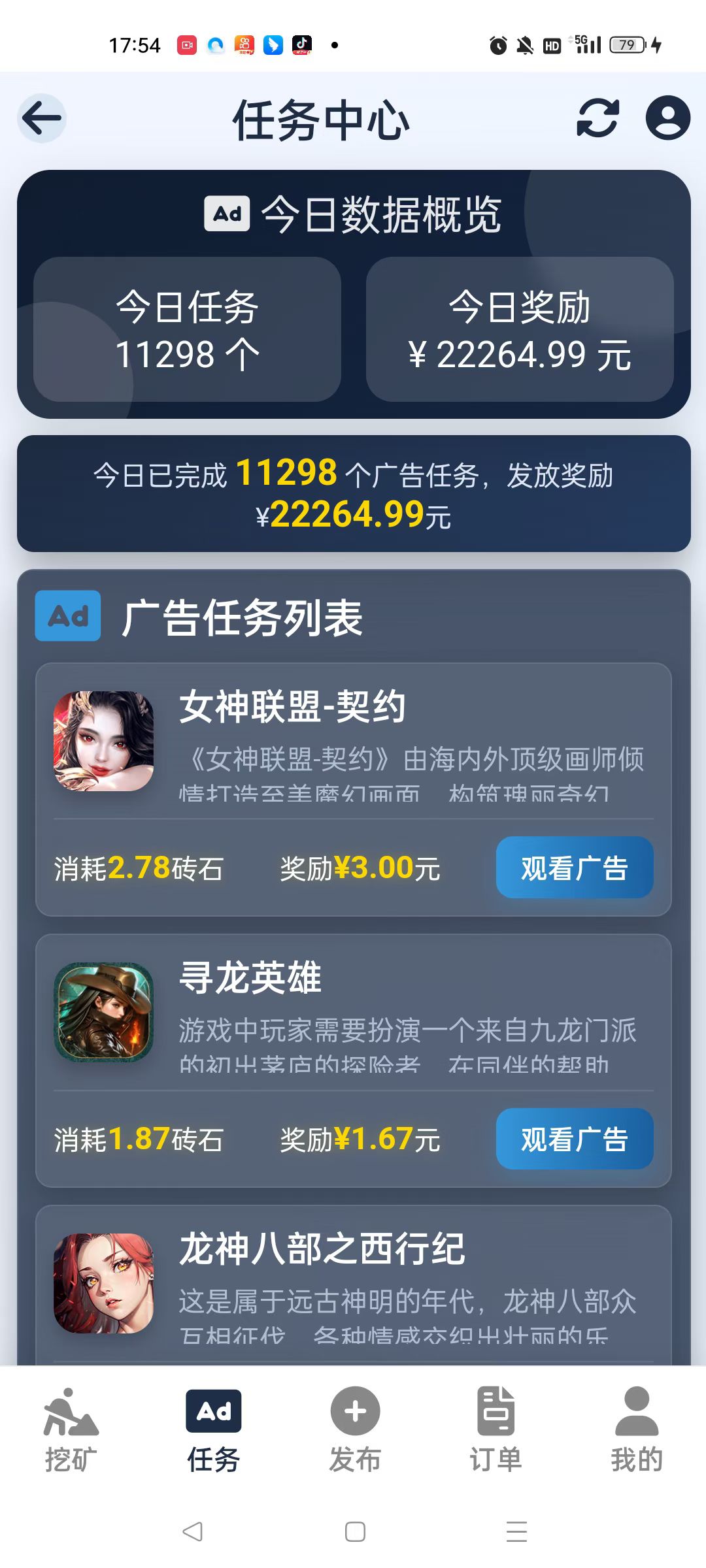Go back using the top-left arrow
The image size is (706, 1568).
(42, 119)
